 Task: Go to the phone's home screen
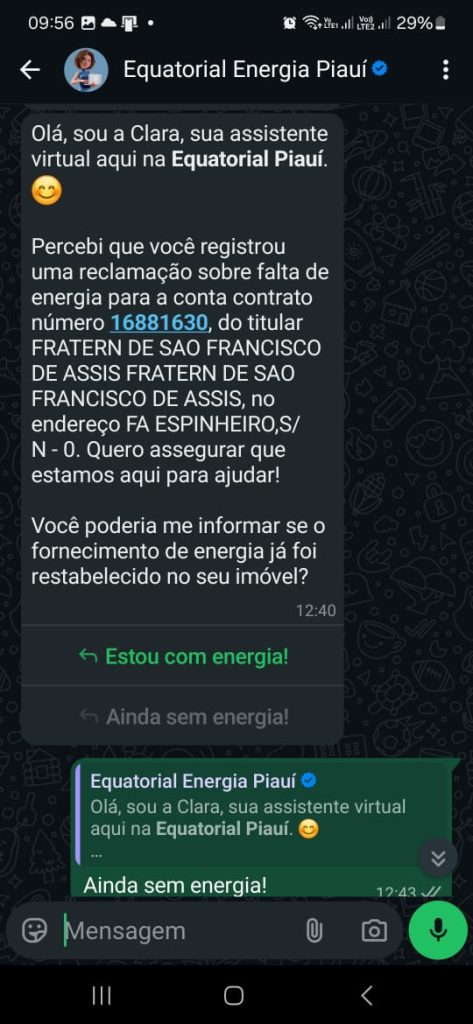coord(234,995)
